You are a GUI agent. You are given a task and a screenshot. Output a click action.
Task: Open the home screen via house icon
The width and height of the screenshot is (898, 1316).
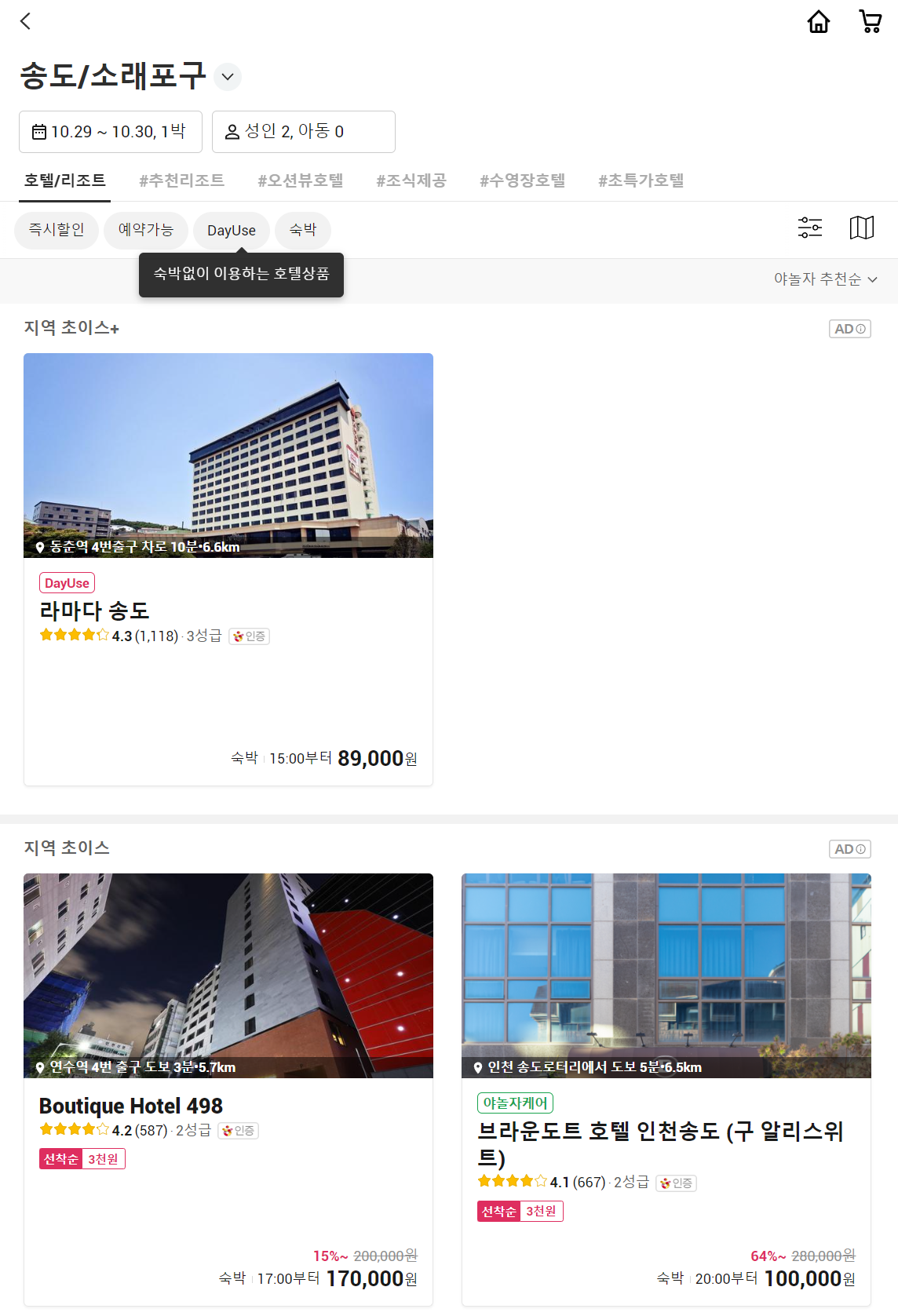click(x=819, y=21)
